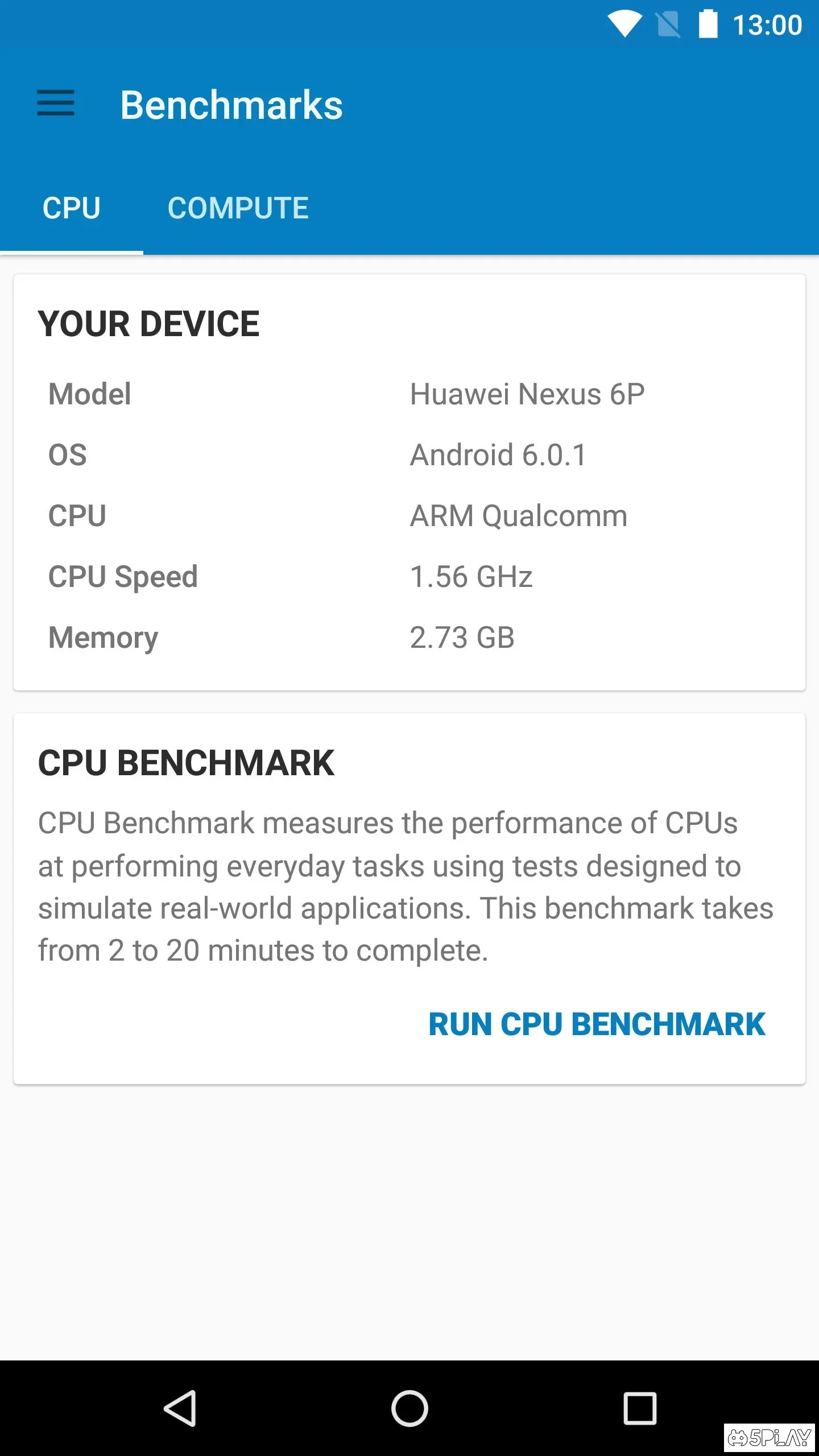This screenshot has height=1456, width=819.
Task: Switch to the COMPUTE tab
Action: click(x=238, y=208)
